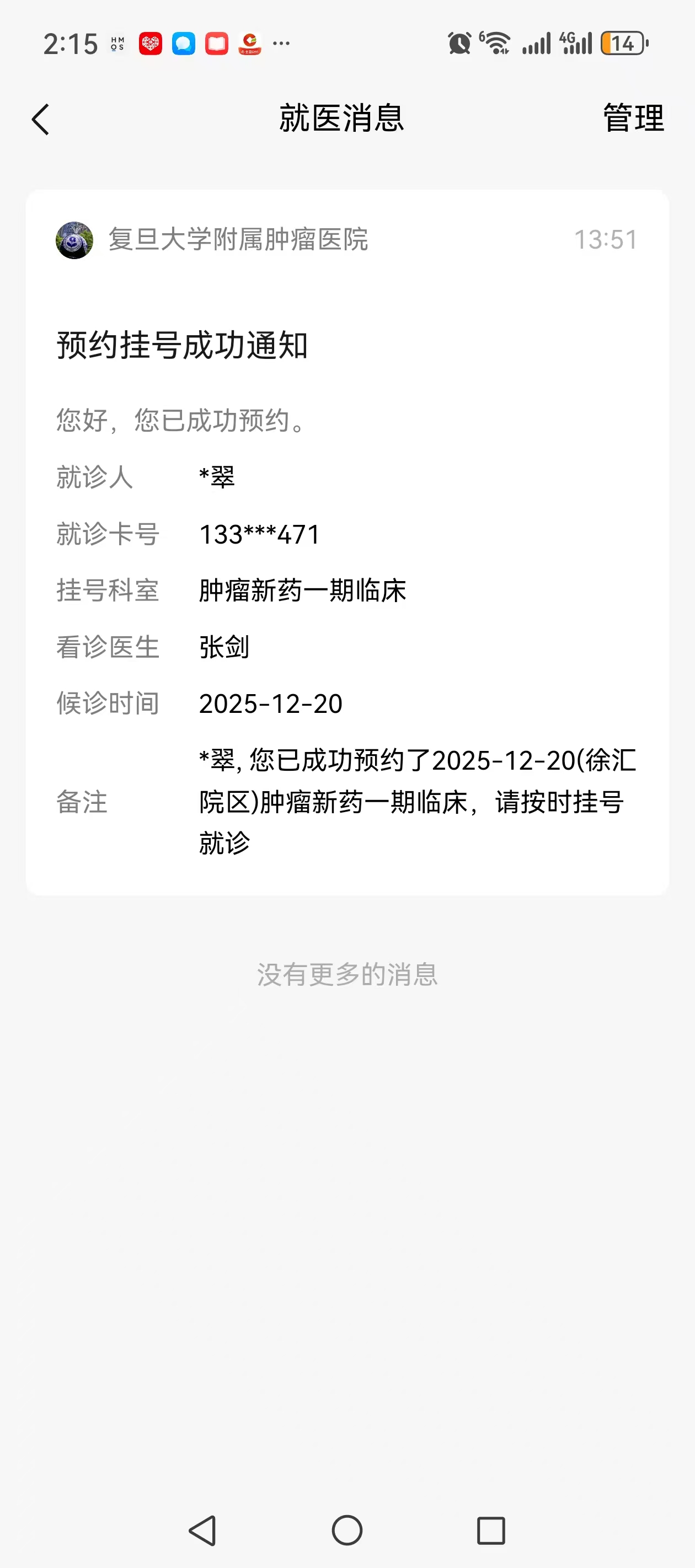Tap the system home button

(347, 1531)
